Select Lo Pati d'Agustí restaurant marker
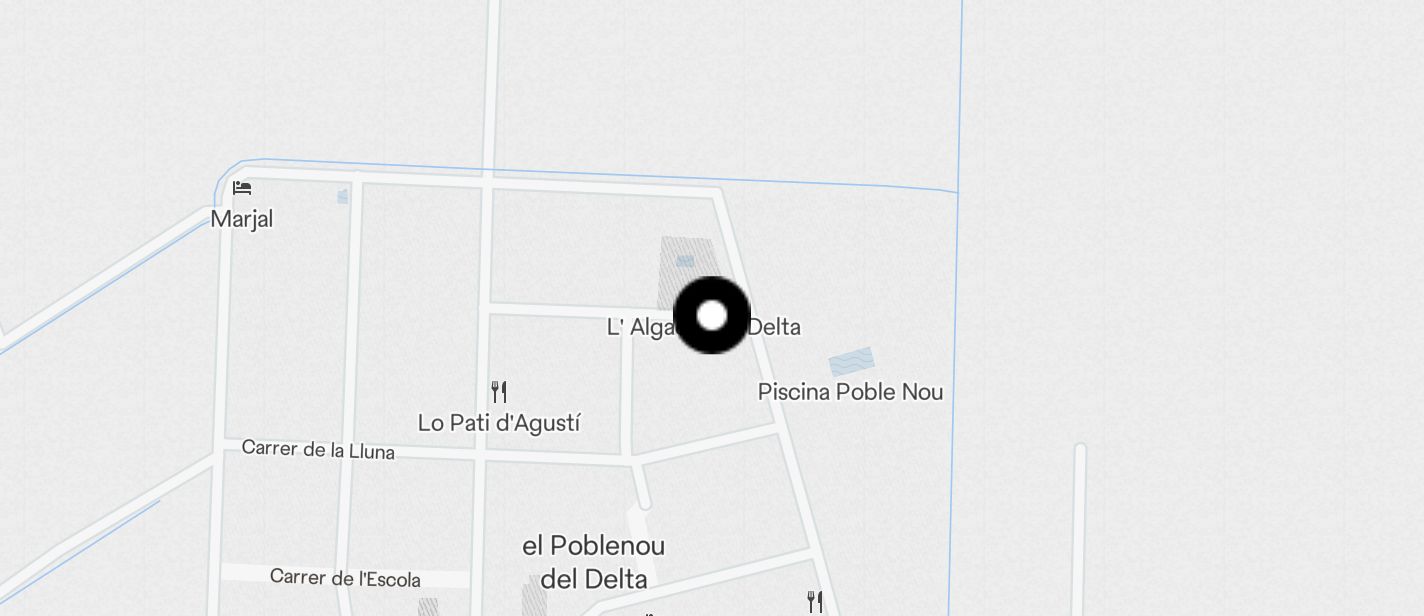 (499, 392)
